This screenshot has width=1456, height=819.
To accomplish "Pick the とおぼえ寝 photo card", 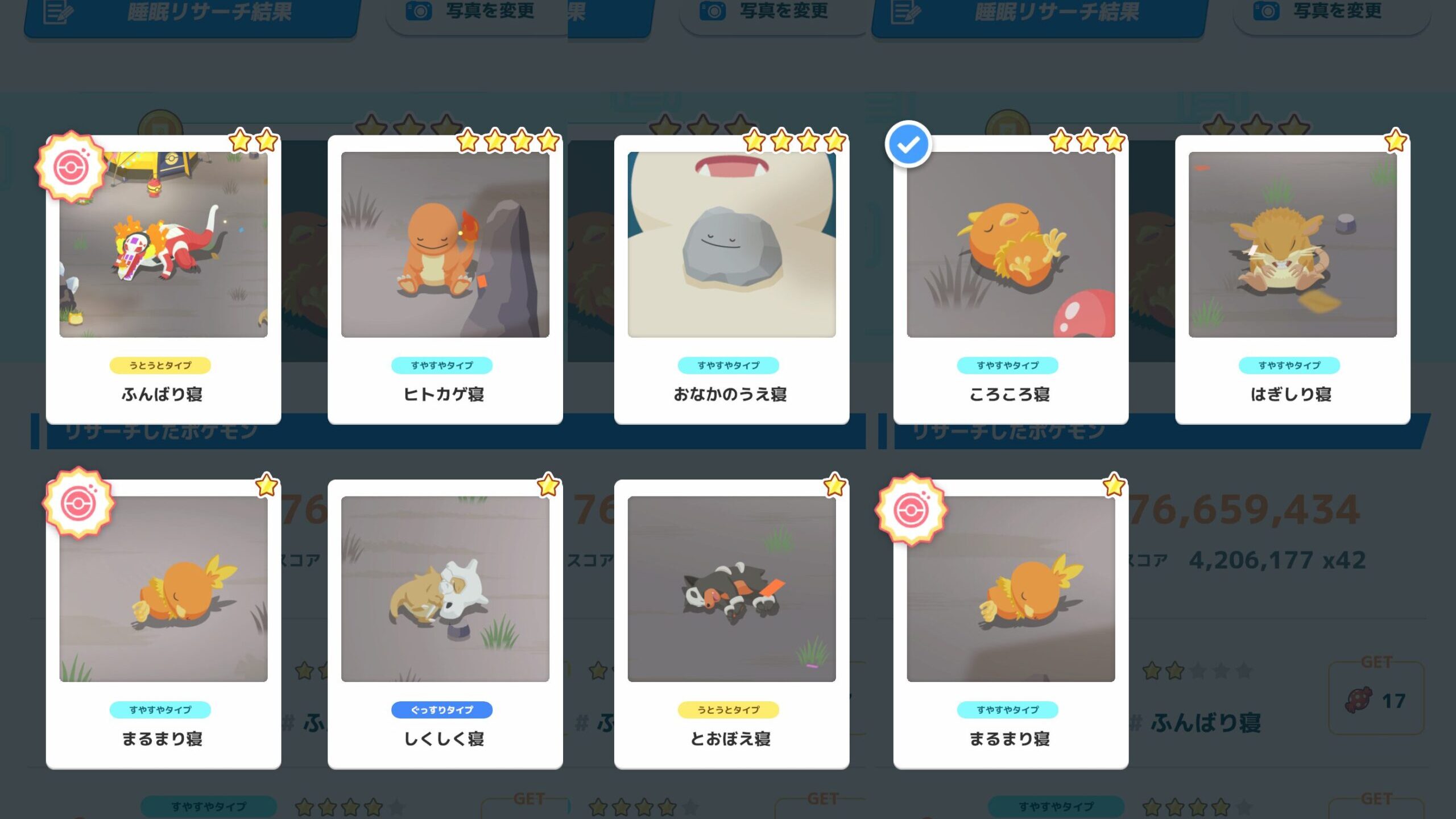I will (731, 623).
